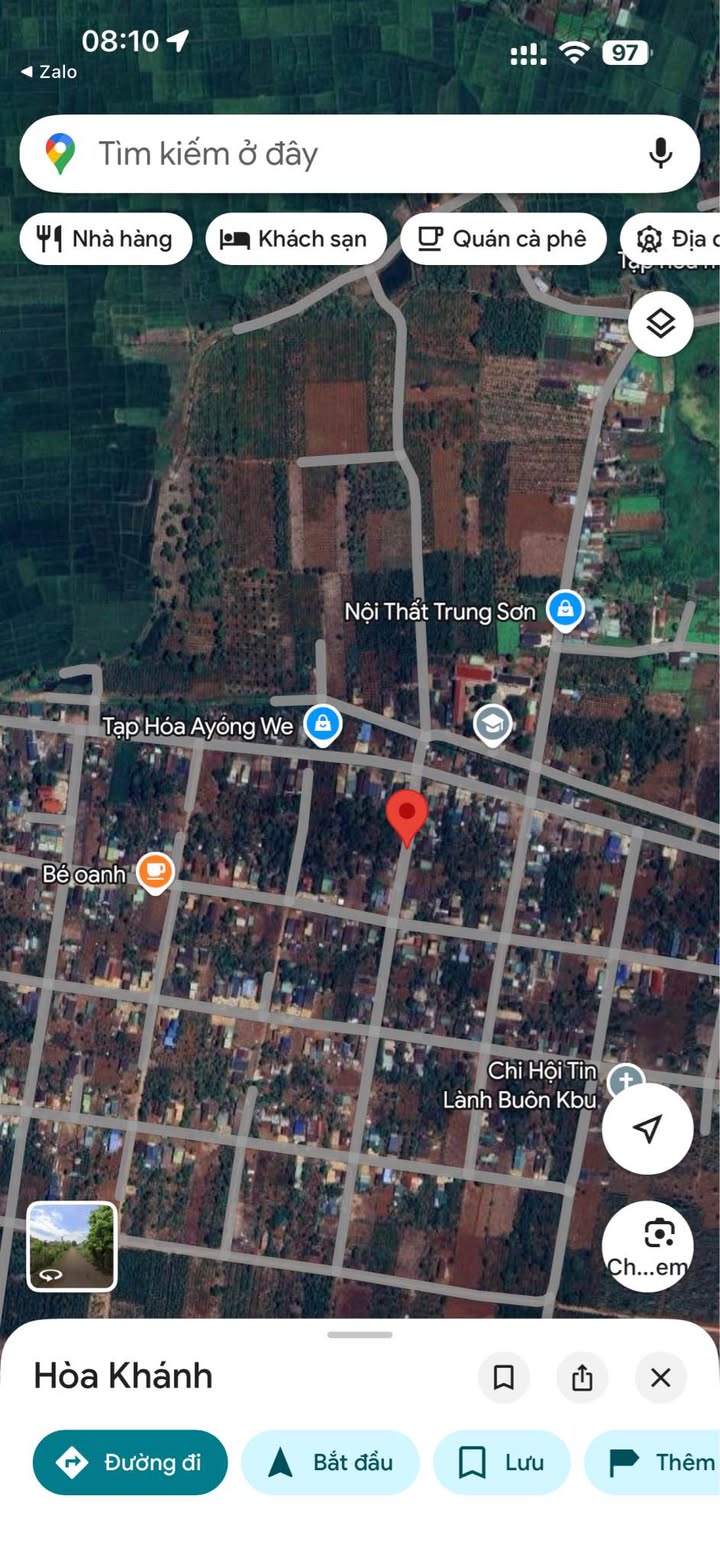Start voice search with the microphone
Viewport: 720px width, 1564px height.
(x=660, y=154)
